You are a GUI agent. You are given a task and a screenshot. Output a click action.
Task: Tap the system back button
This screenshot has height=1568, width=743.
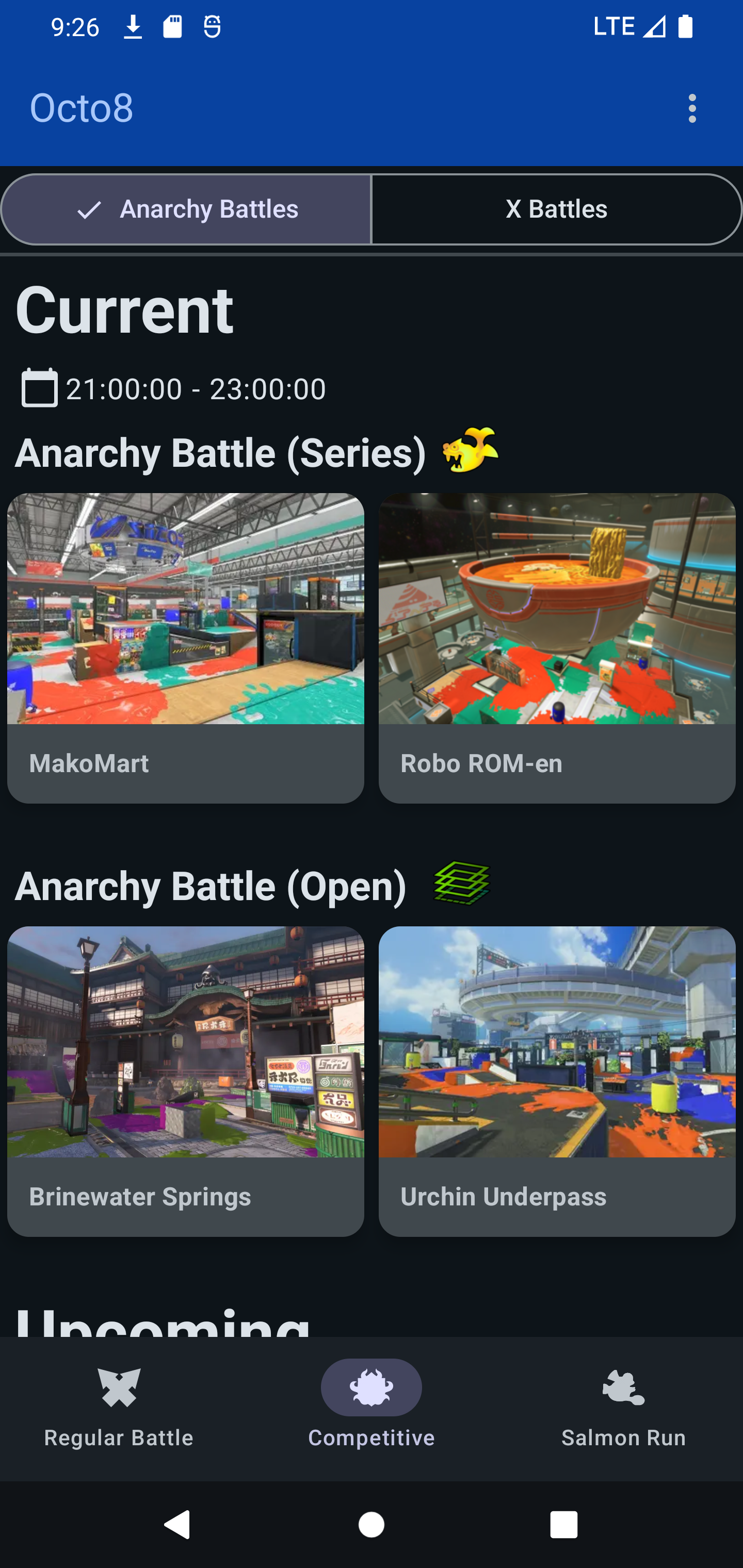click(x=177, y=1525)
